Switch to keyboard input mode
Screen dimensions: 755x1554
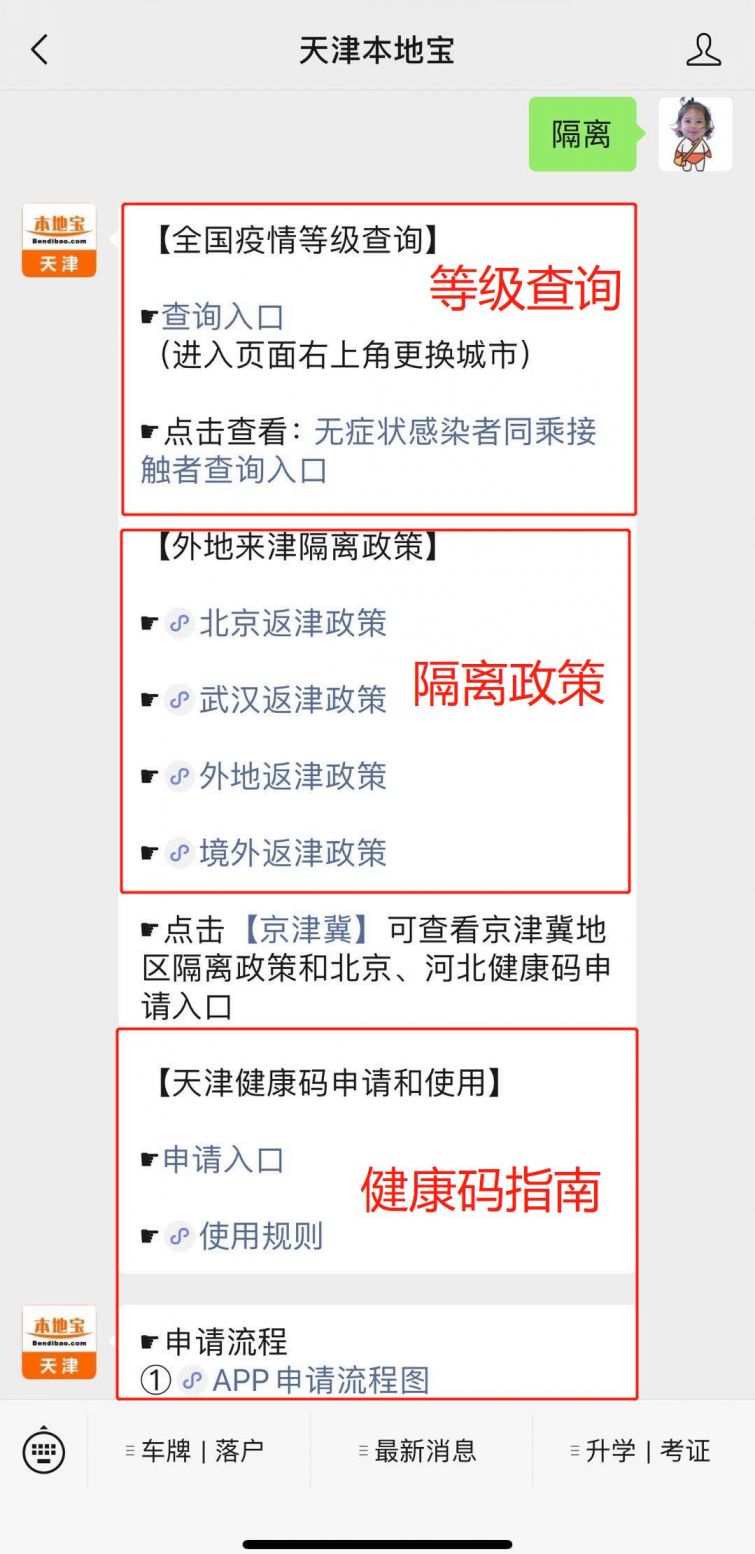click(43, 1451)
